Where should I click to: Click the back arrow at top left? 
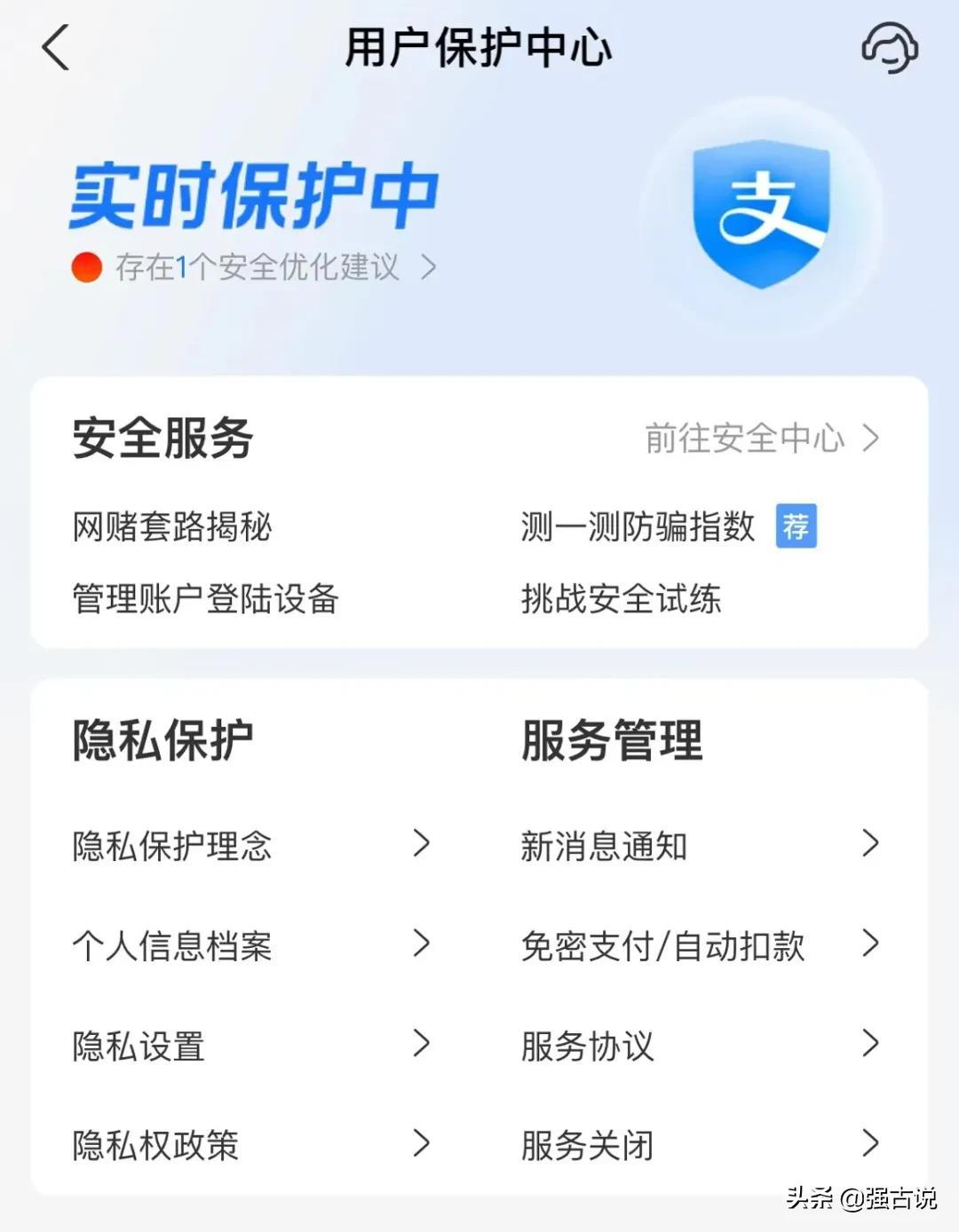click(x=55, y=49)
